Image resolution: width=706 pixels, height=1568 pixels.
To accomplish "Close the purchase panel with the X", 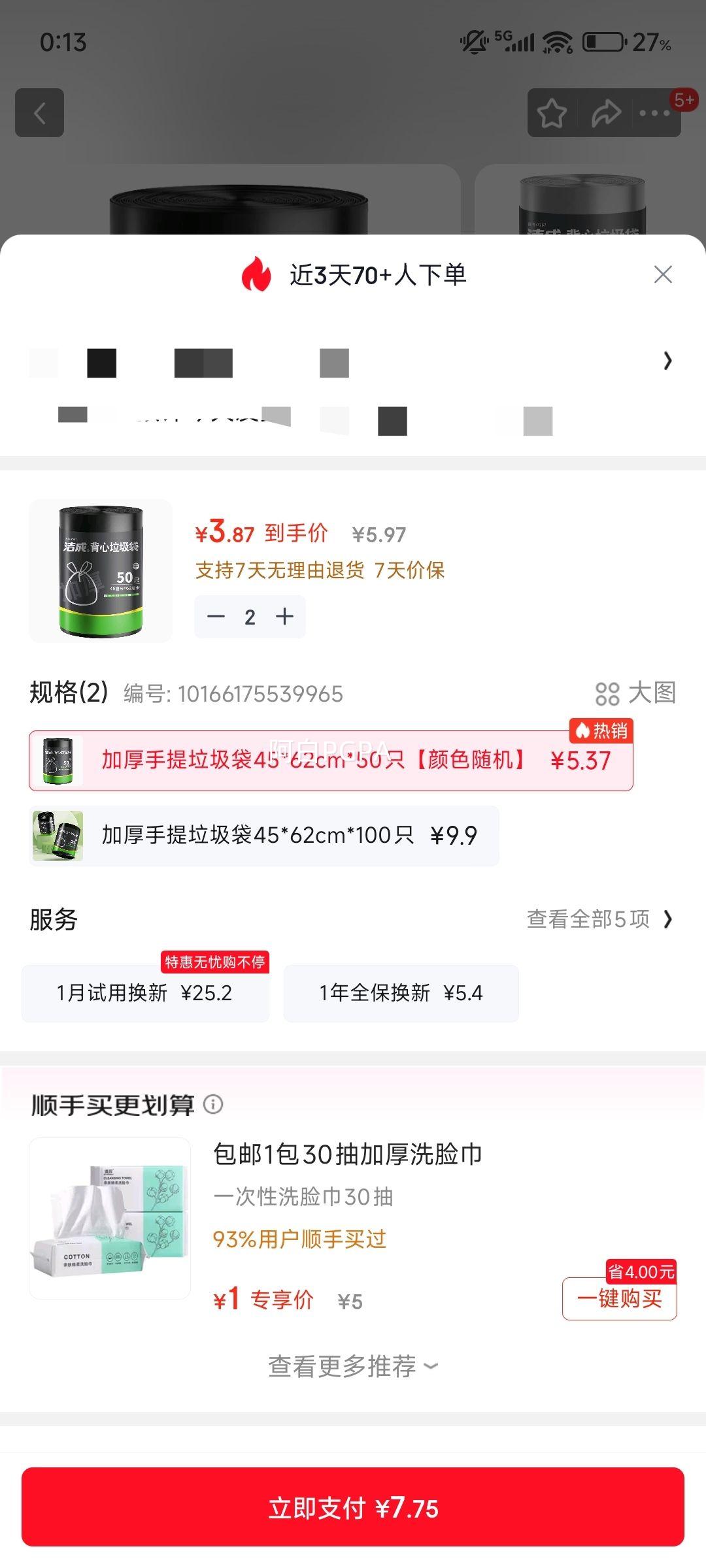I will [663, 274].
